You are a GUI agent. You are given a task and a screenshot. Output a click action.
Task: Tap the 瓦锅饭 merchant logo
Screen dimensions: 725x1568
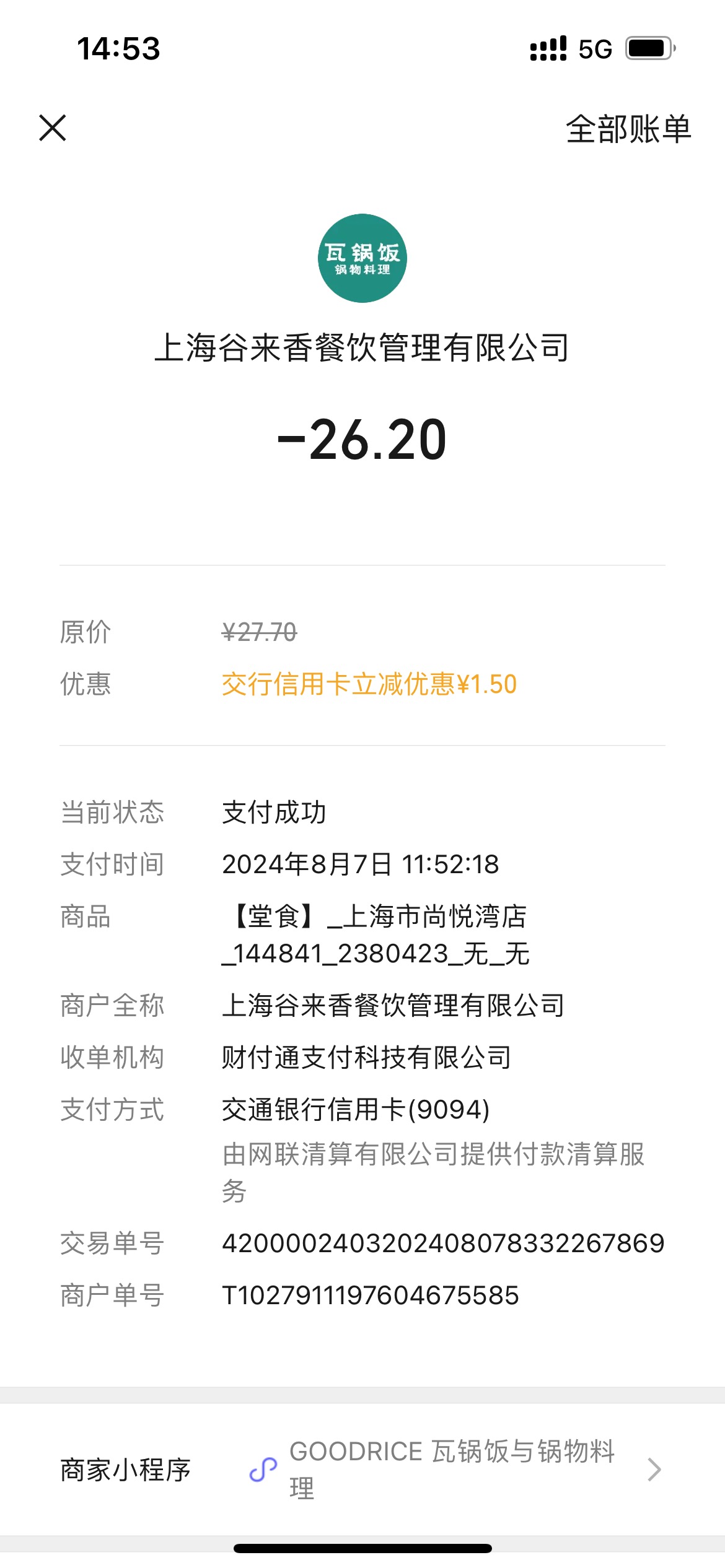pos(362,258)
